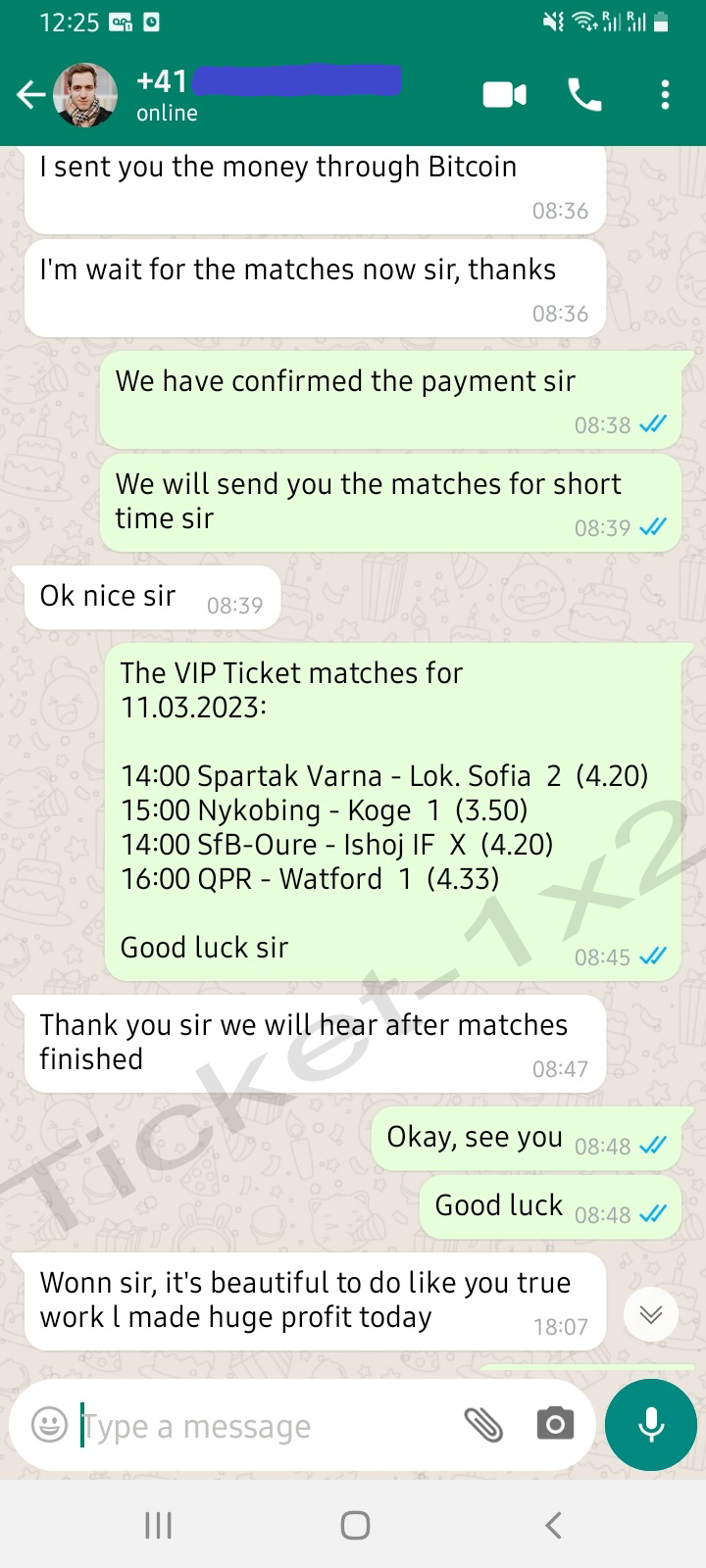Open the contact's profile picture
This screenshot has height=1568, width=706.
(83, 95)
